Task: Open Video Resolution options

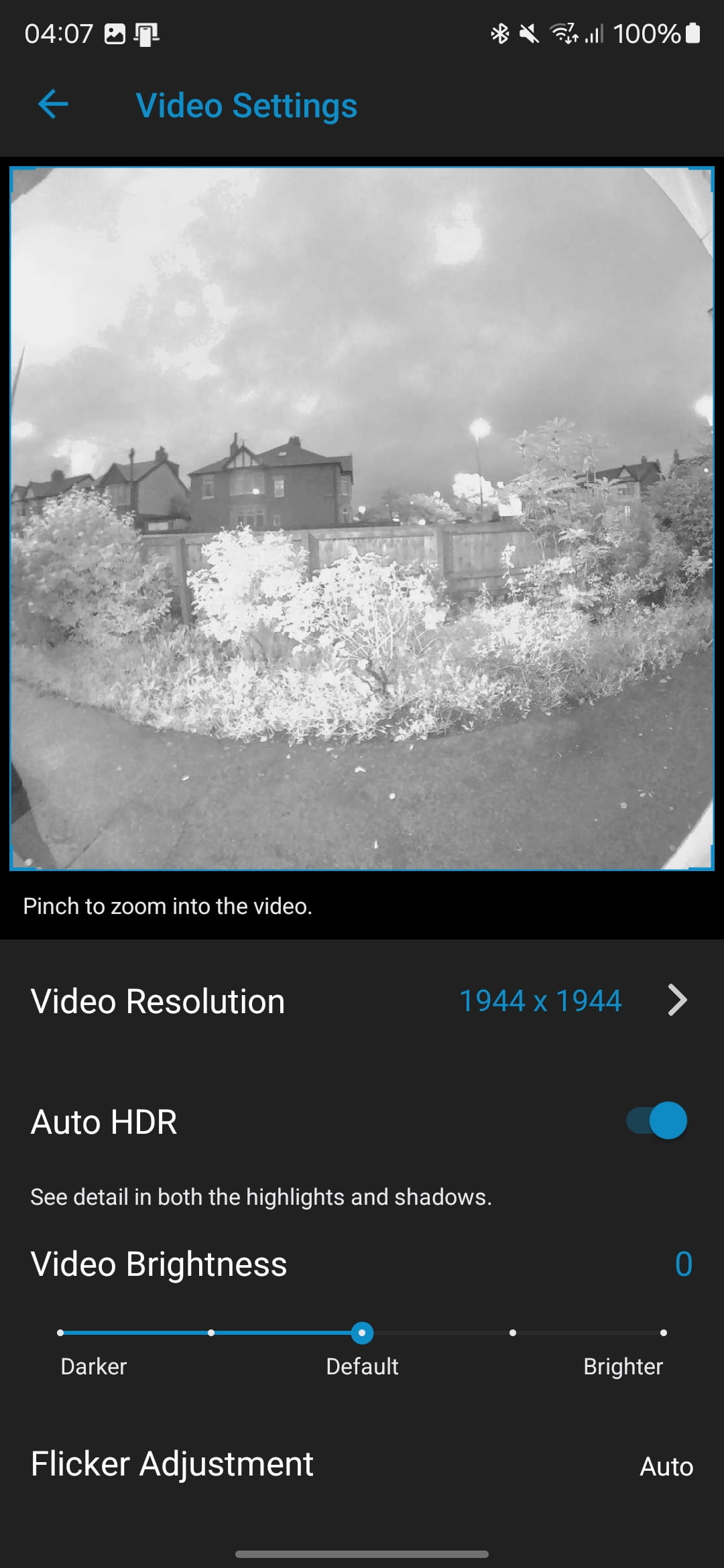Action: [x=362, y=1001]
